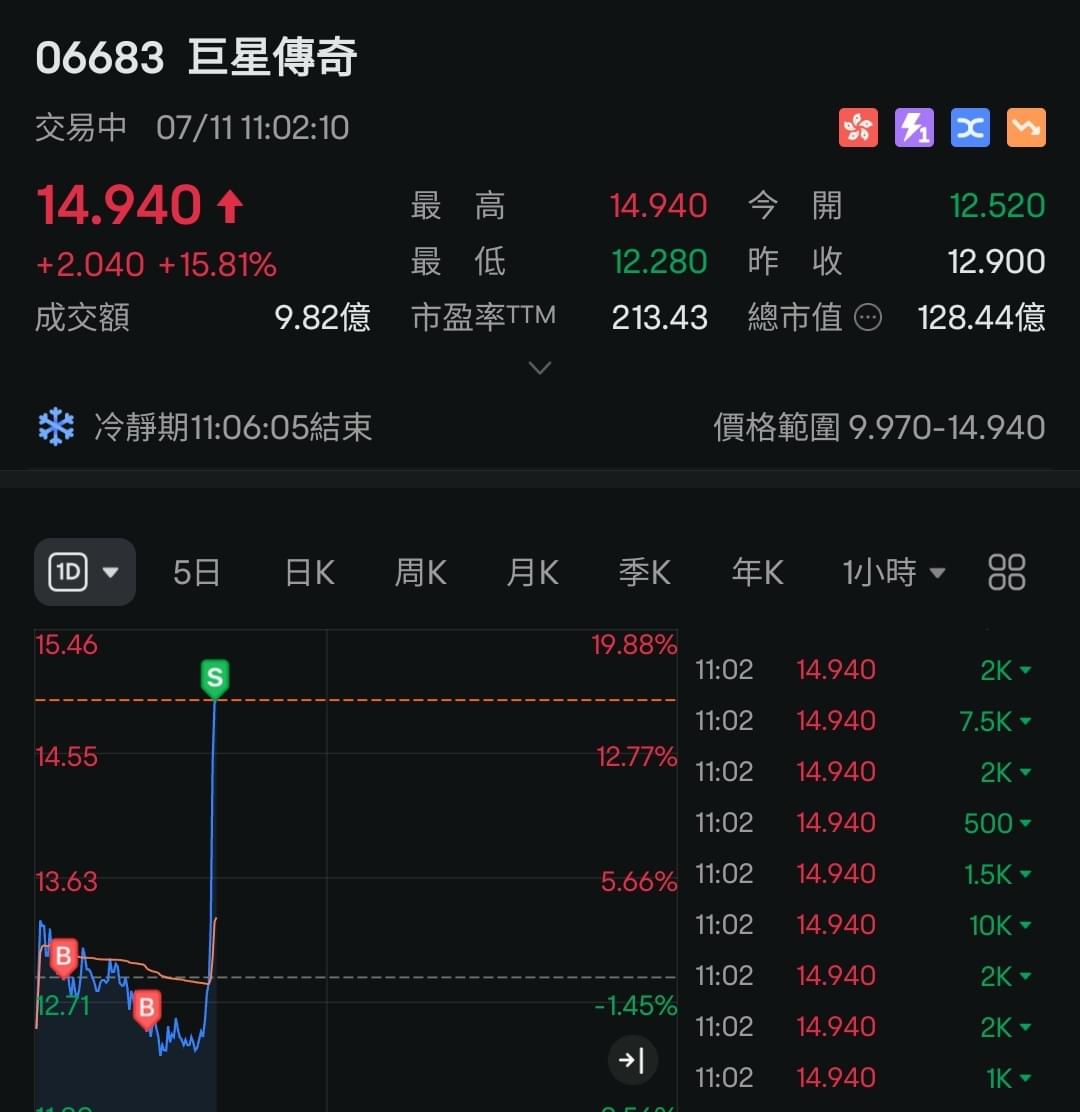Viewport: 1080px width, 1112px height.
Task: Tap the blue crossed-arrows badge icon
Action: pos(970,128)
